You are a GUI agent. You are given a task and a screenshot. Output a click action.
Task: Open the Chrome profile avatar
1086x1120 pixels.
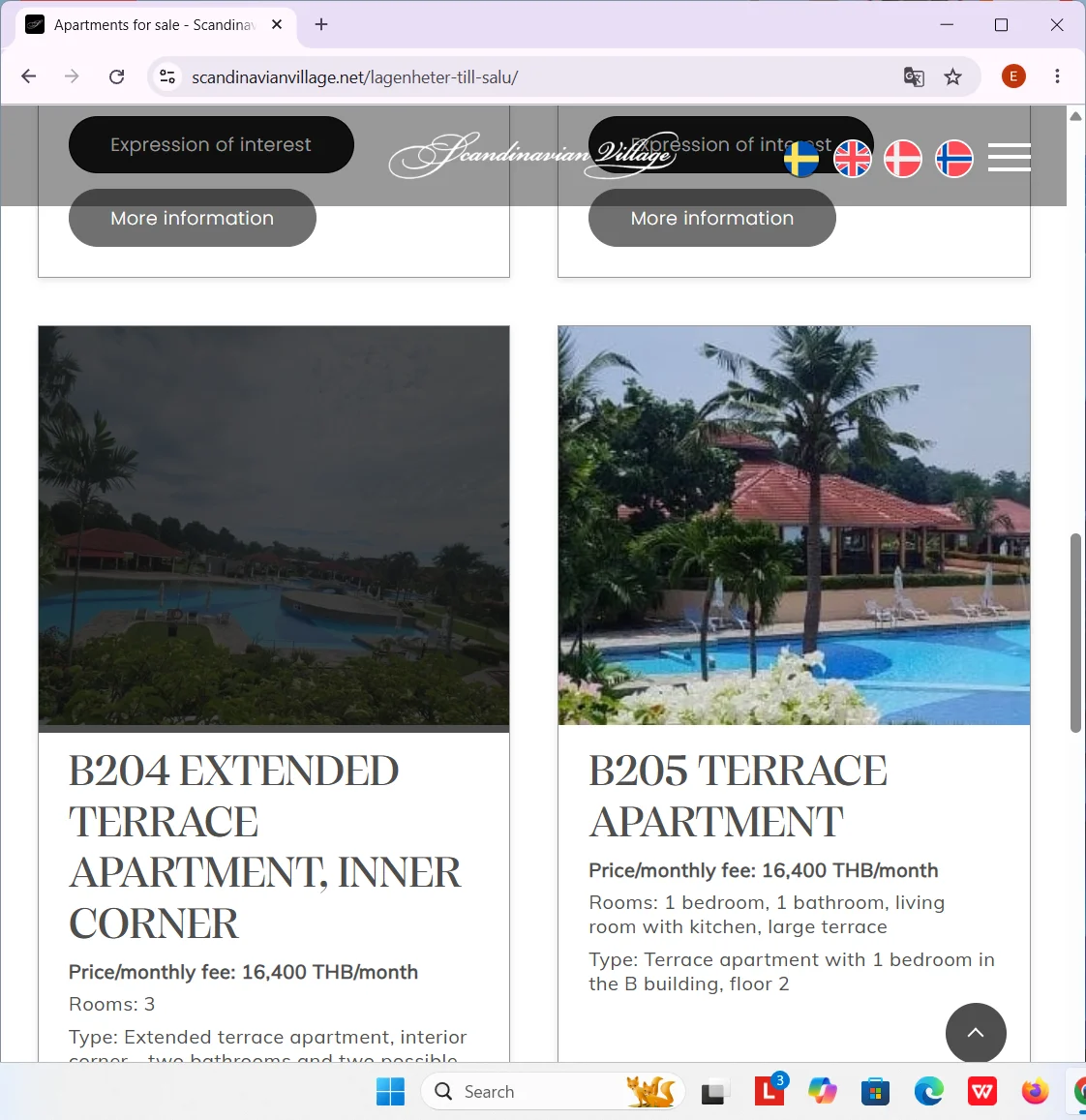pyautogui.click(x=1012, y=76)
